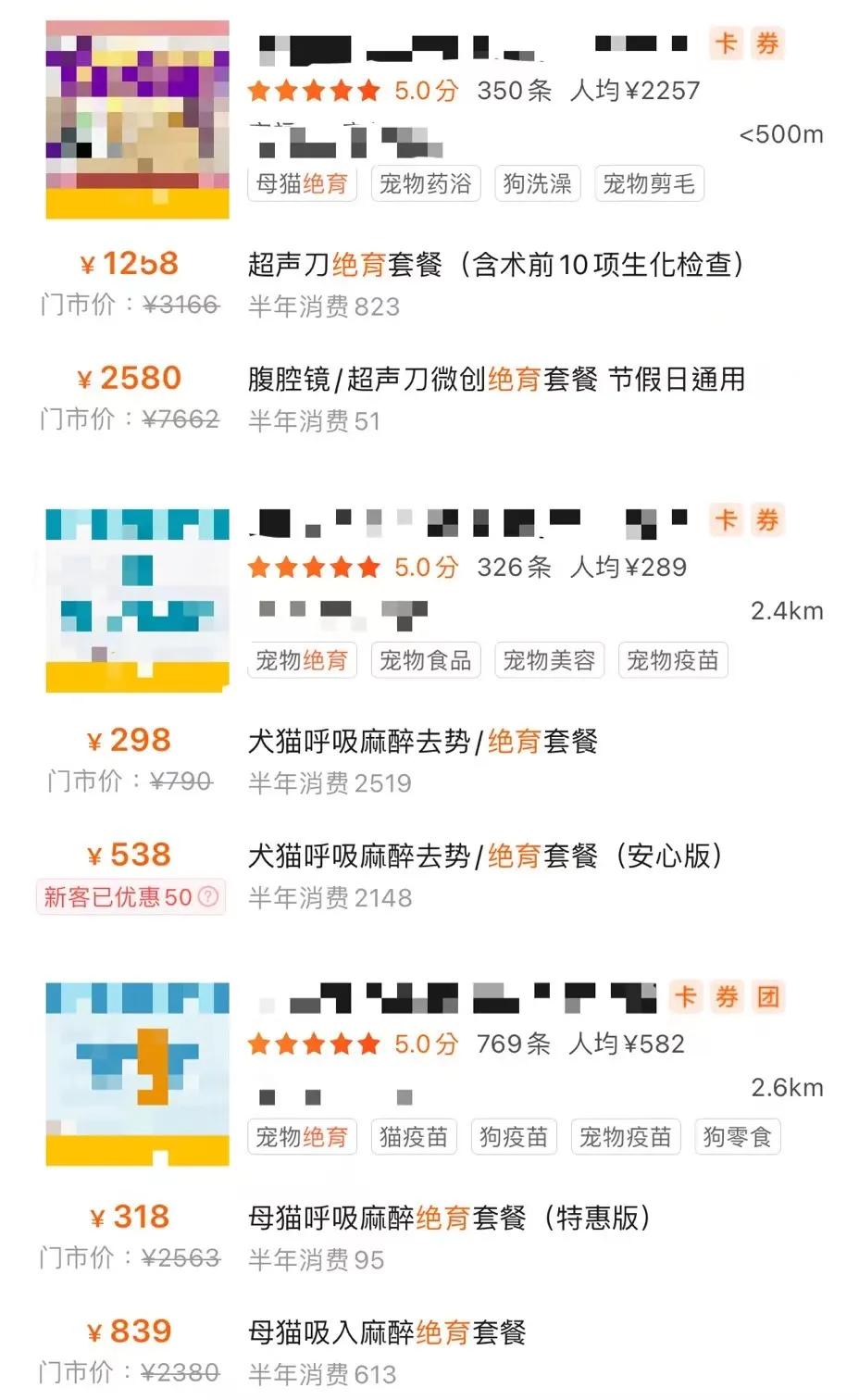Expand the 宠物食品 category tag
This screenshot has height=1400, width=859.
click(x=425, y=660)
